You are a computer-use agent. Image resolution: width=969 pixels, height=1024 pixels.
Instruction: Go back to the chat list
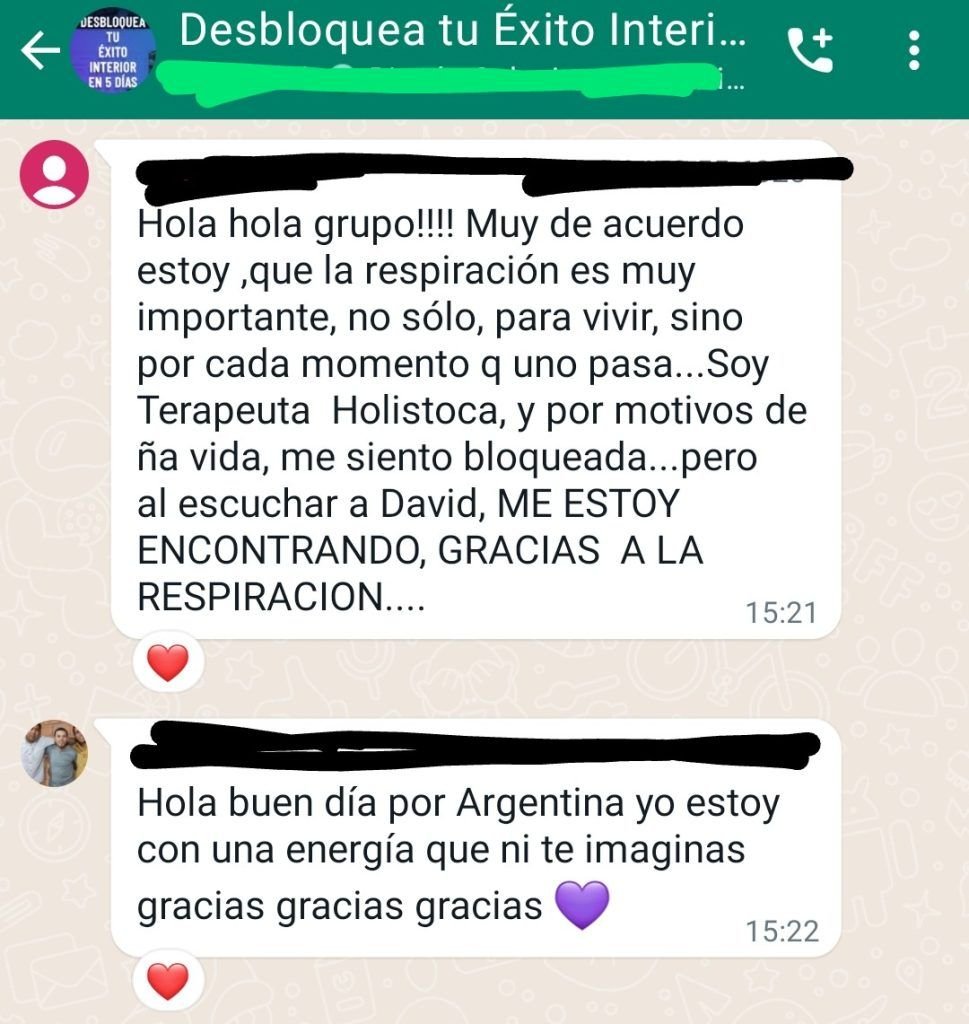click(x=38, y=52)
